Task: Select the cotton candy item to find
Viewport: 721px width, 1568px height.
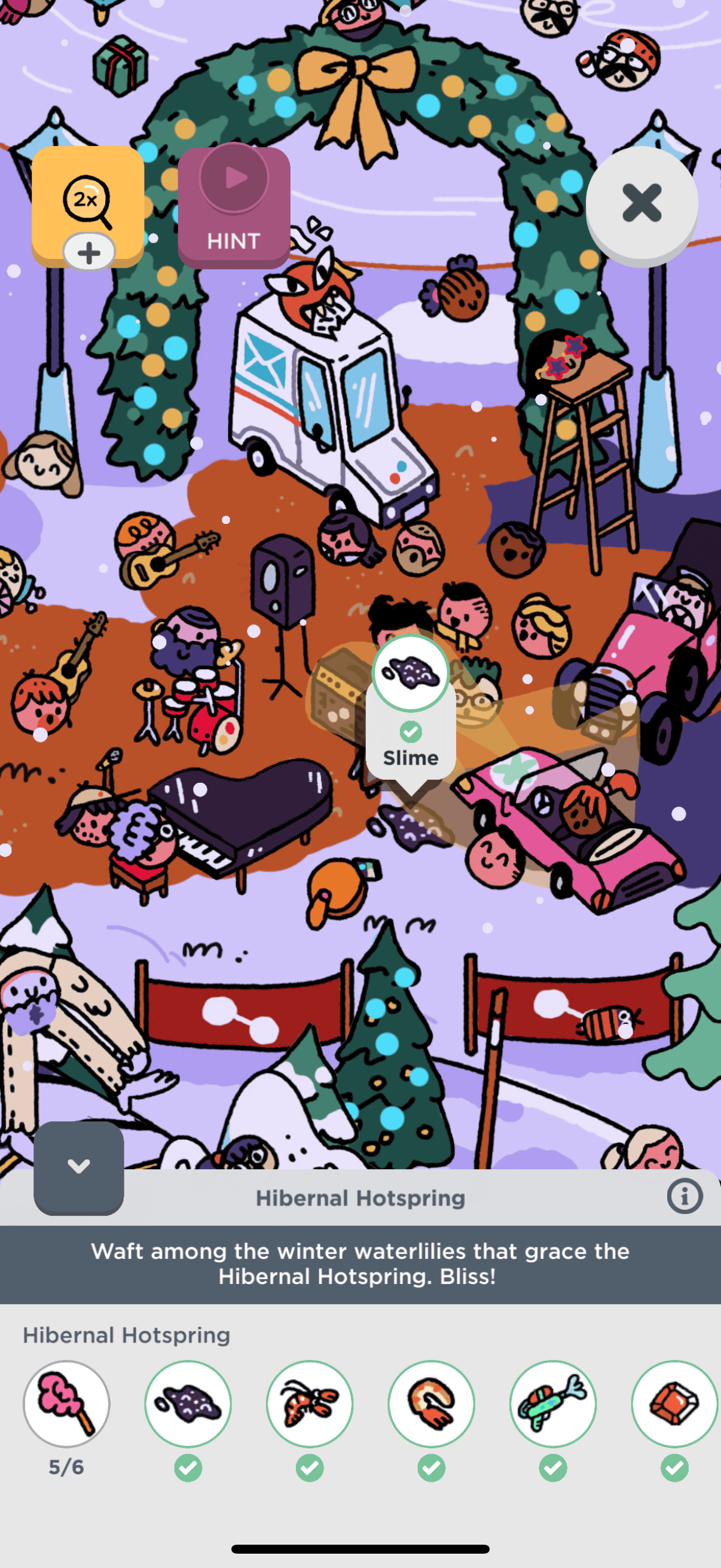Action: 66,1402
